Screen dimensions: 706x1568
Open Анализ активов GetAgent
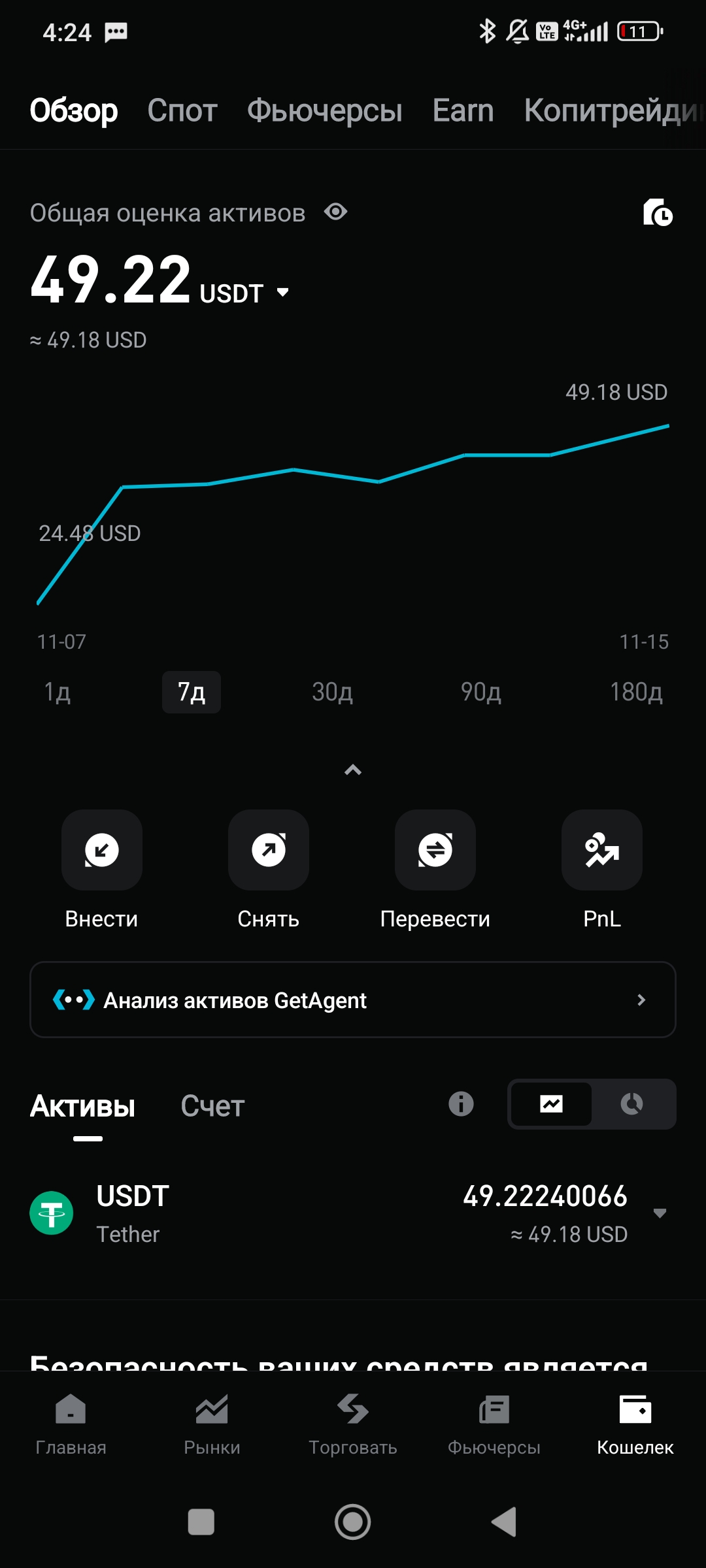353,1000
